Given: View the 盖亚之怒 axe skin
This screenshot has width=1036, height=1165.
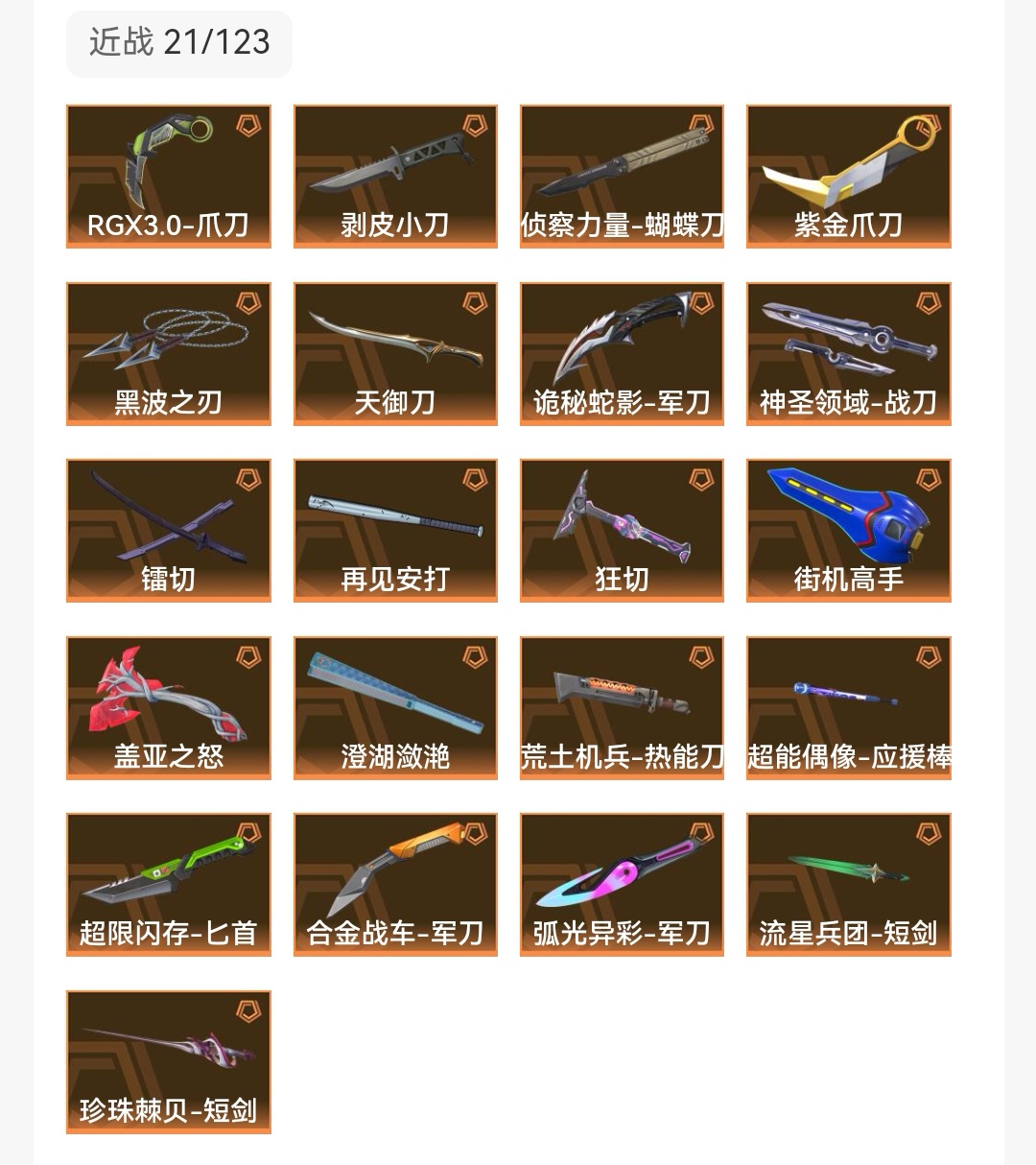Looking at the screenshot, I should [x=168, y=707].
